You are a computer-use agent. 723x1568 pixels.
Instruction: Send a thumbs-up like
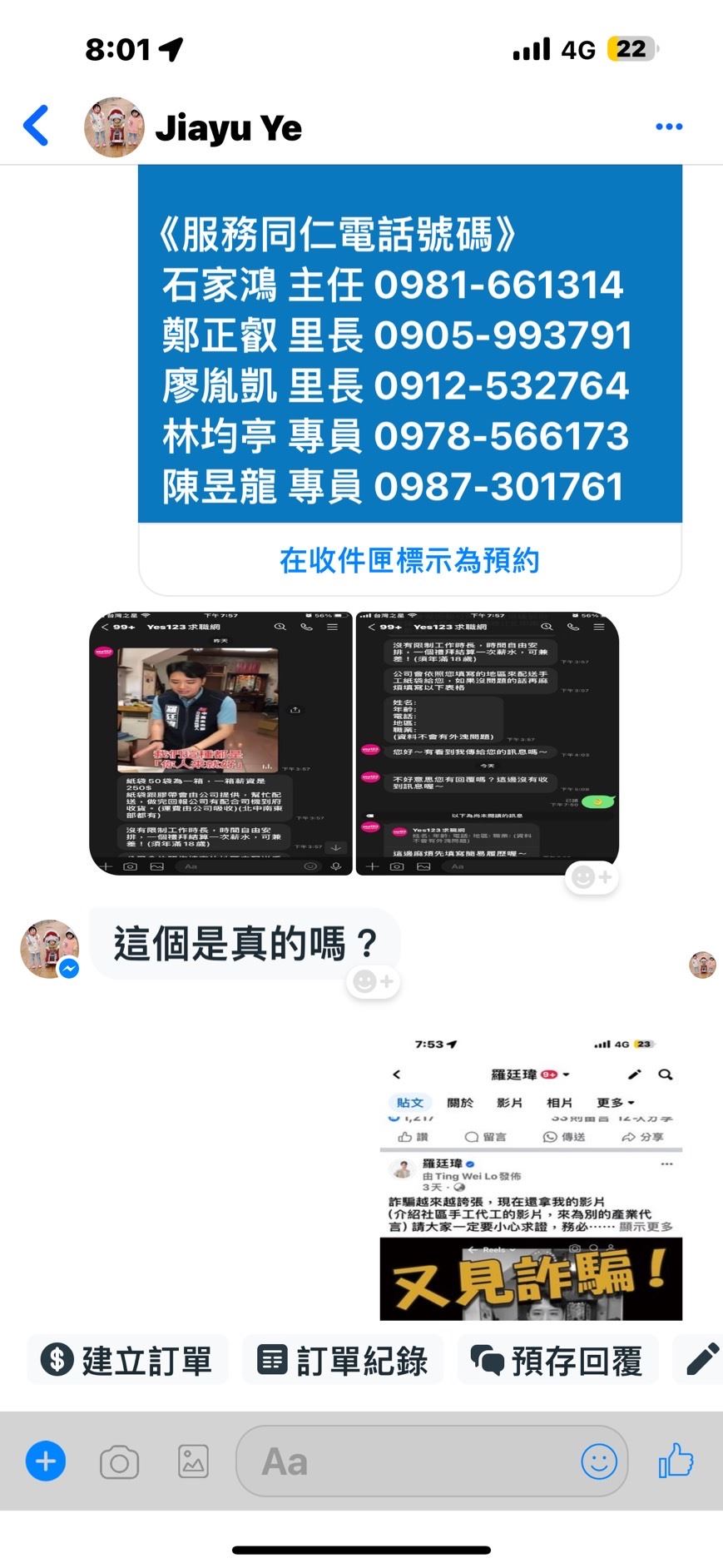click(x=676, y=1460)
